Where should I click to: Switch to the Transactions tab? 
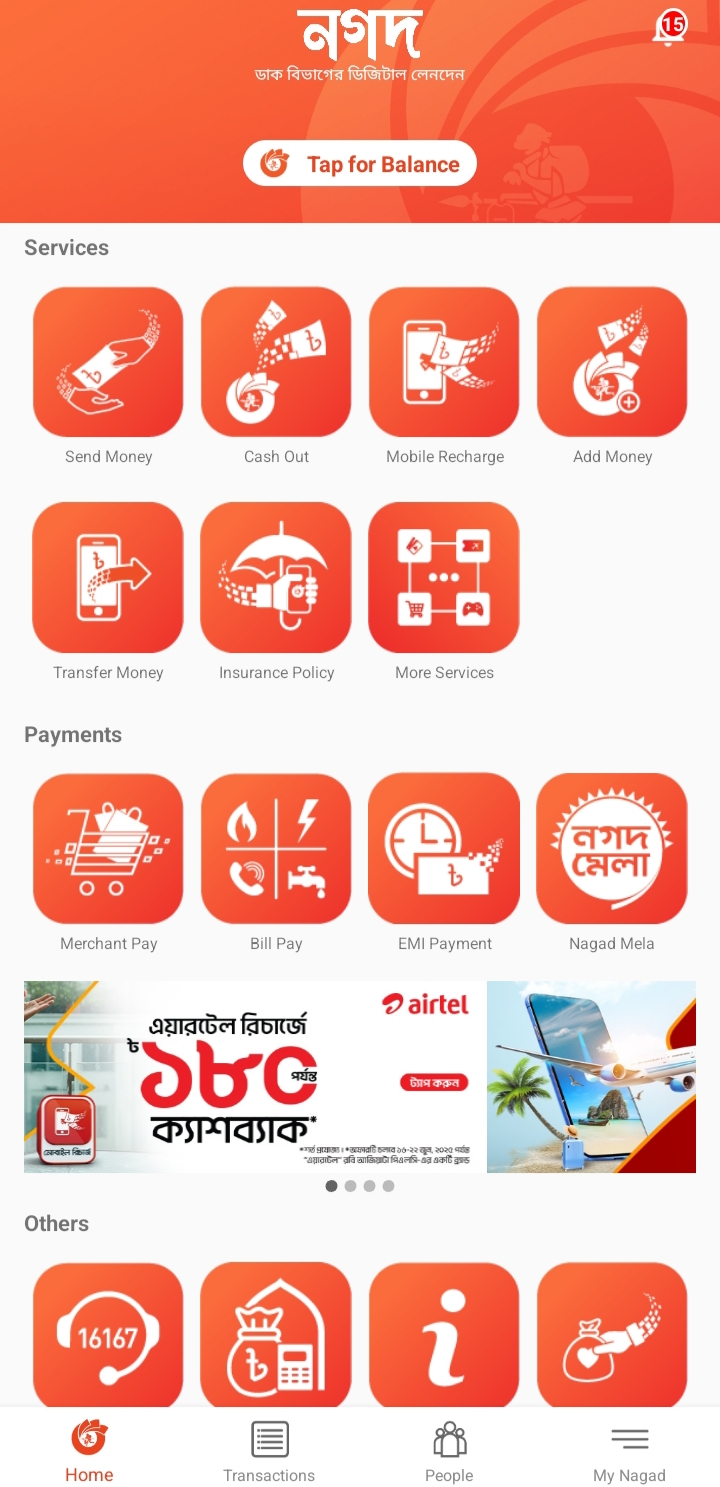pyautogui.click(x=269, y=1452)
